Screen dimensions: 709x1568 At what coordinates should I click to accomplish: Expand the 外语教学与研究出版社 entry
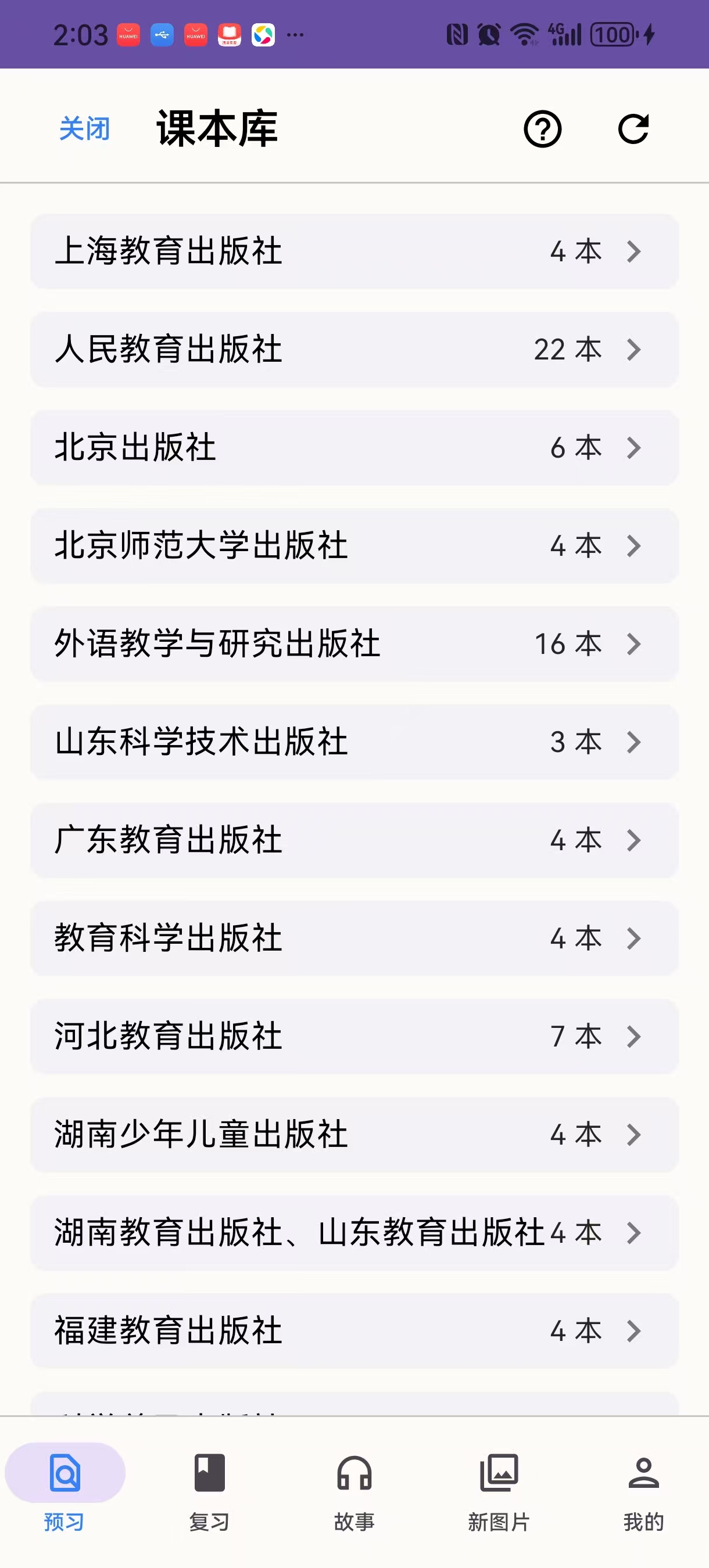(x=354, y=644)
